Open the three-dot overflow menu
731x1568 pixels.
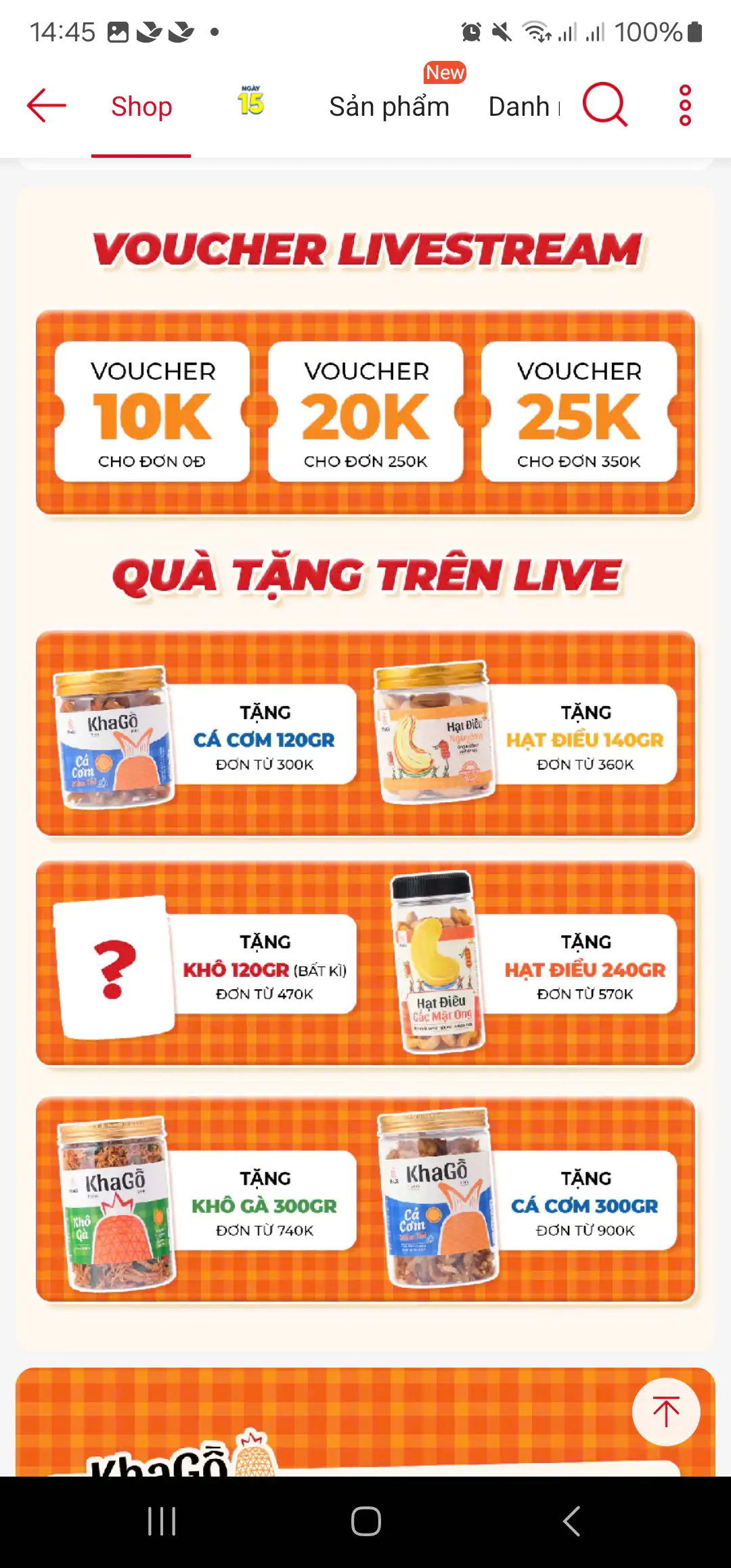(x=685, y=106)
